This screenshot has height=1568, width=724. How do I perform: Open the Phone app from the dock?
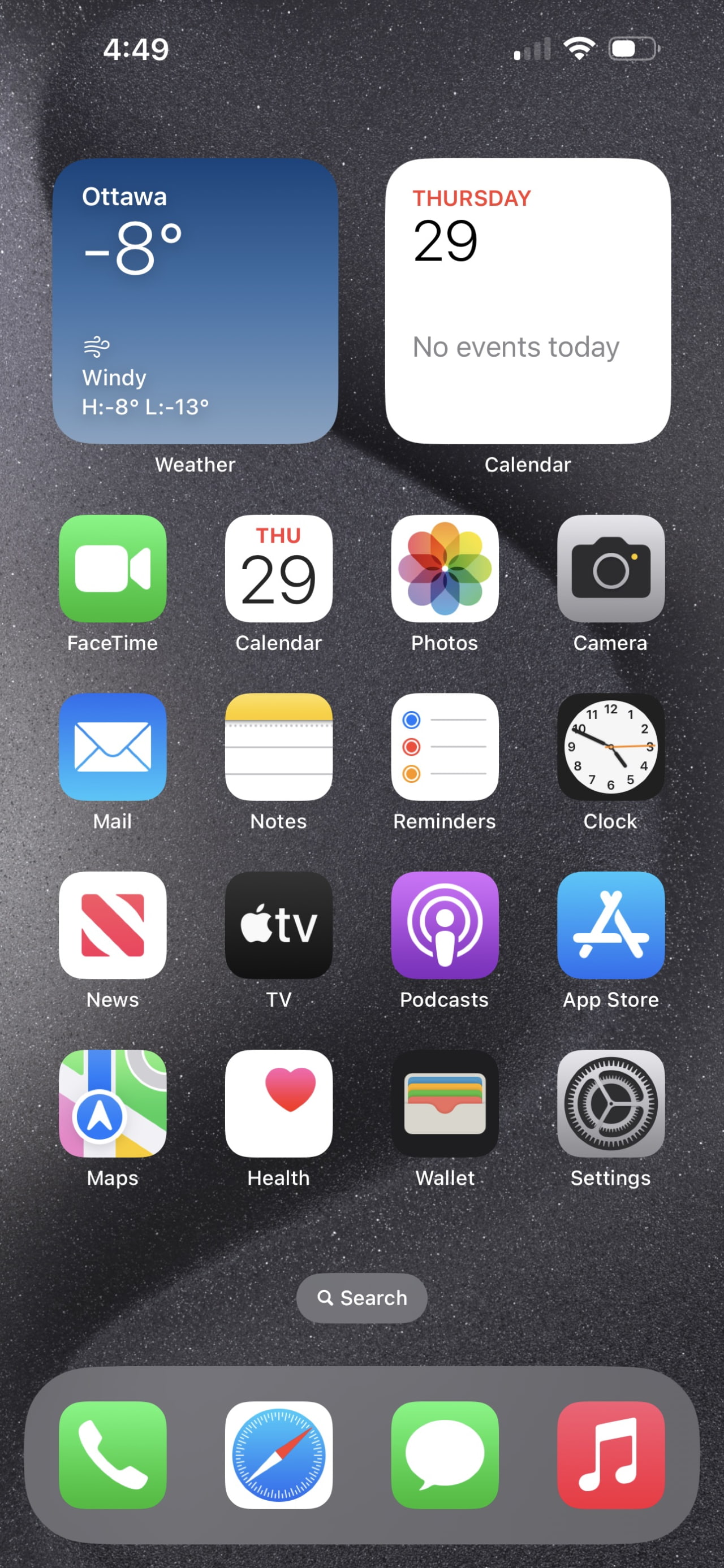[113, 1455]
